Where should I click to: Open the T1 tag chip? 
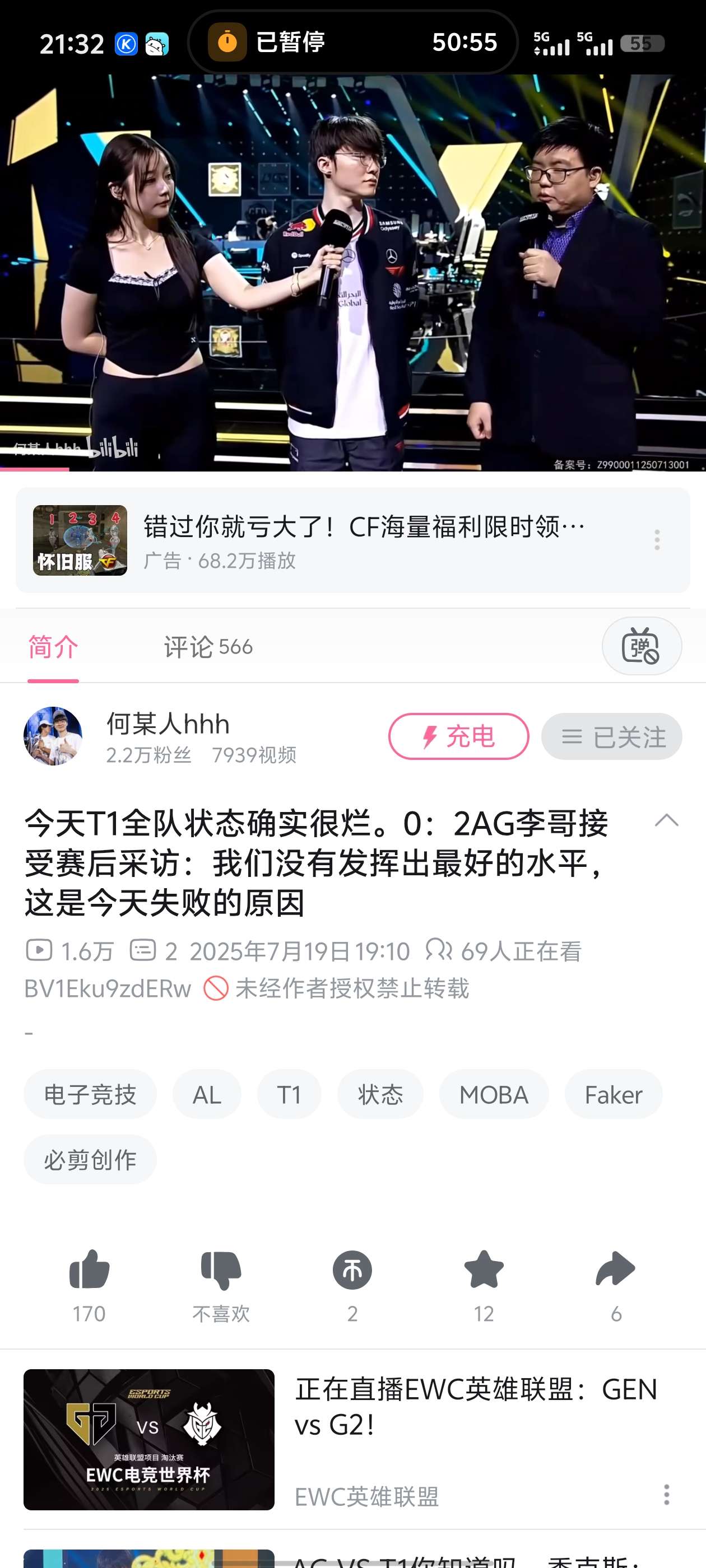coord(289,1094)
